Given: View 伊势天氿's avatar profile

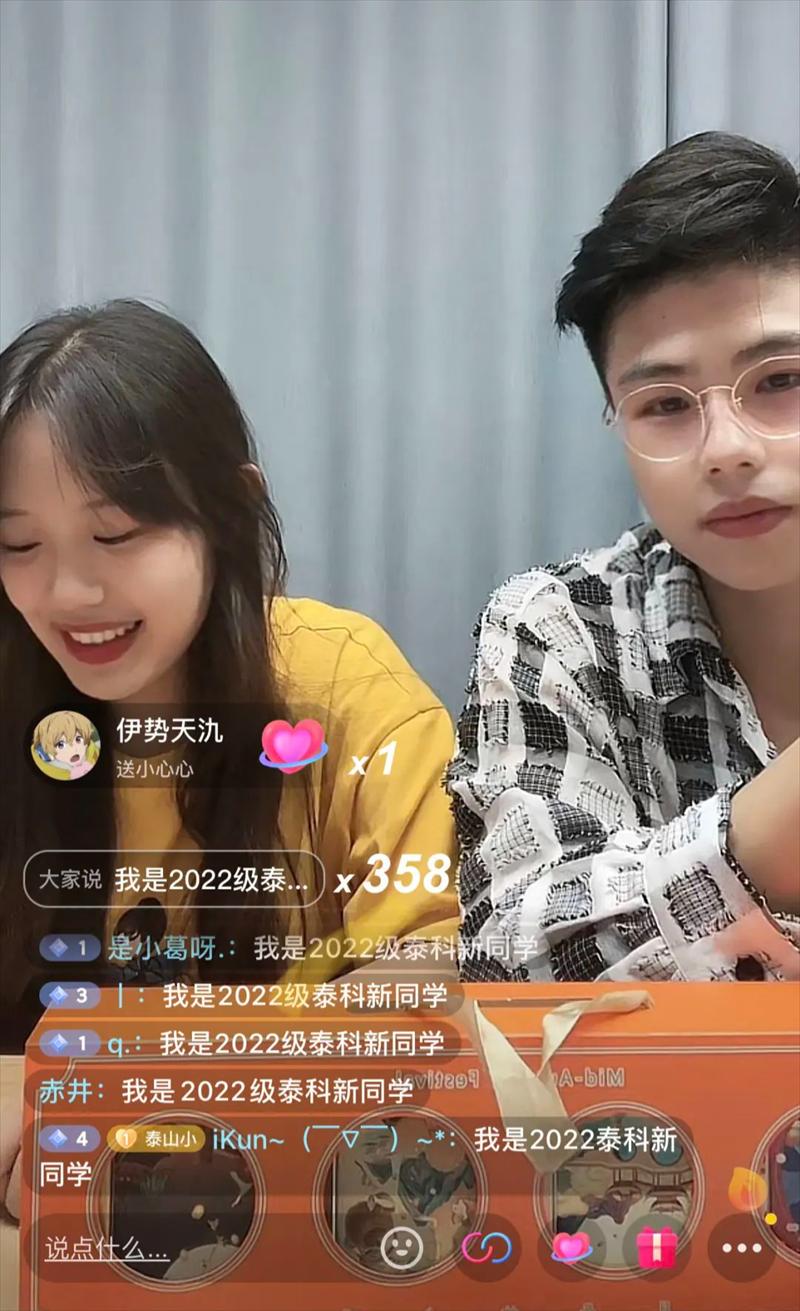Looking at the screenshot, I should (x=65, y=746).
